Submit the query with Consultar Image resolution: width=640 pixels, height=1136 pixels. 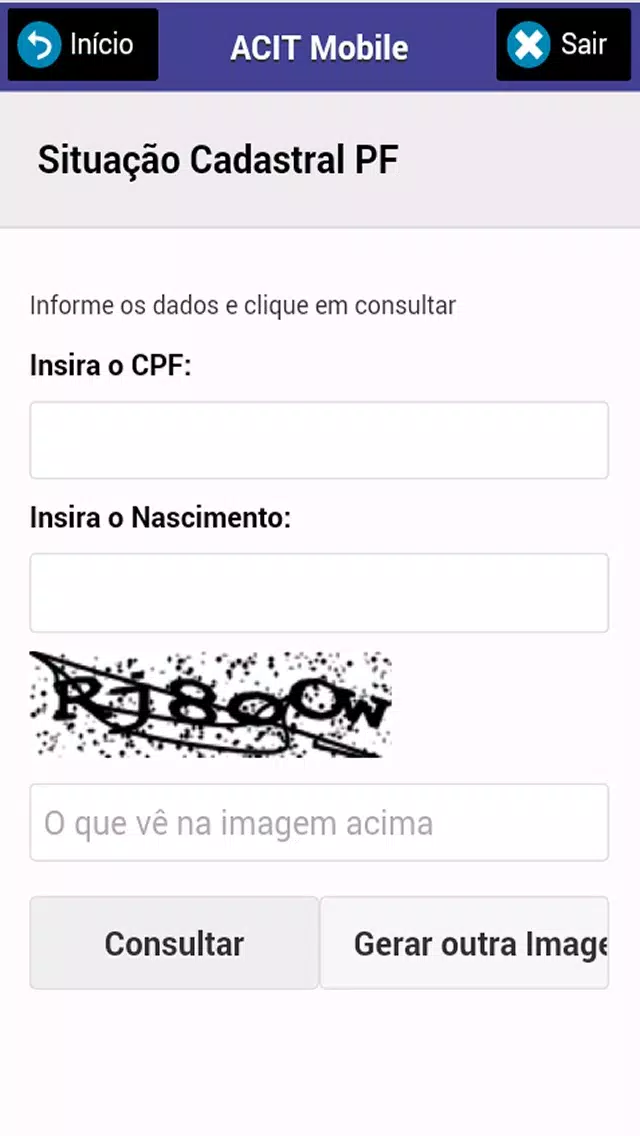coord(174,943)
